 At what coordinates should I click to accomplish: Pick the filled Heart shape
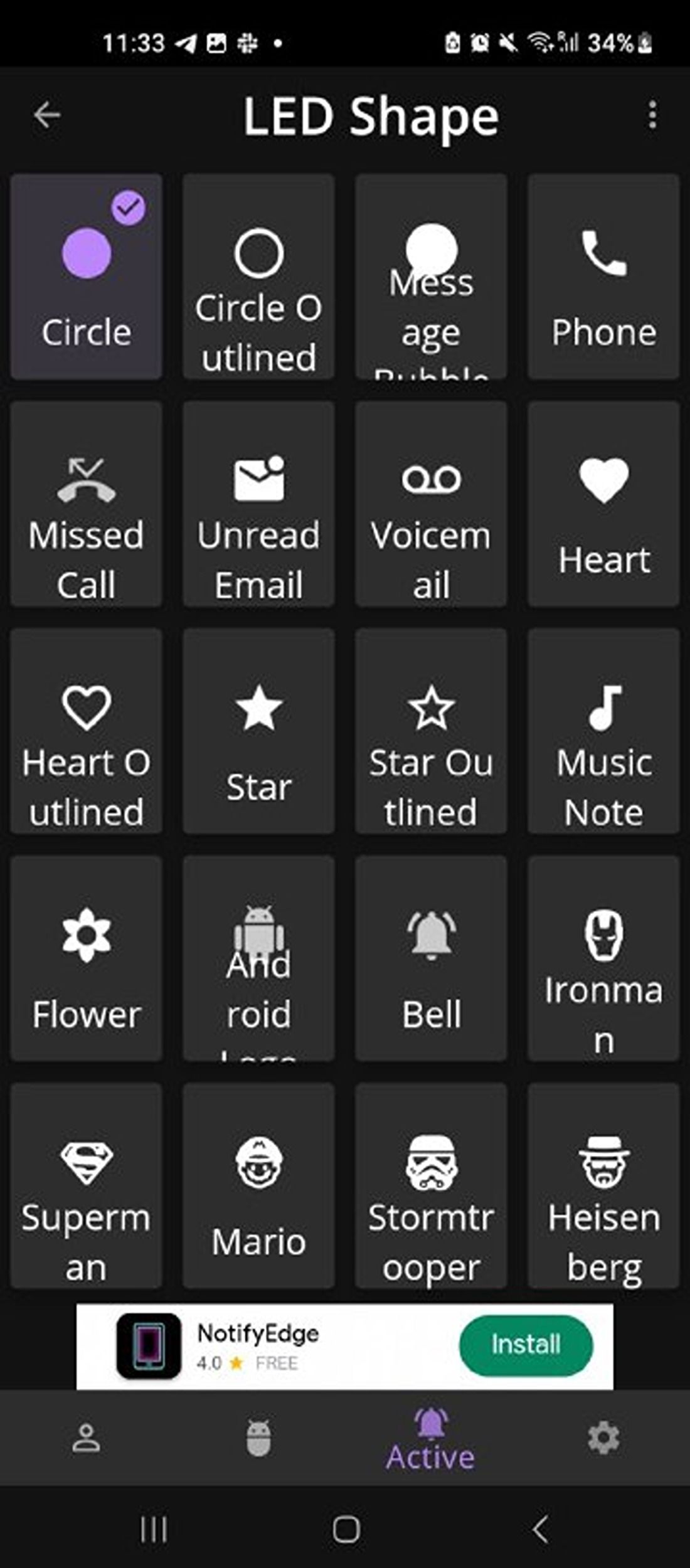[x=603, y=504]
